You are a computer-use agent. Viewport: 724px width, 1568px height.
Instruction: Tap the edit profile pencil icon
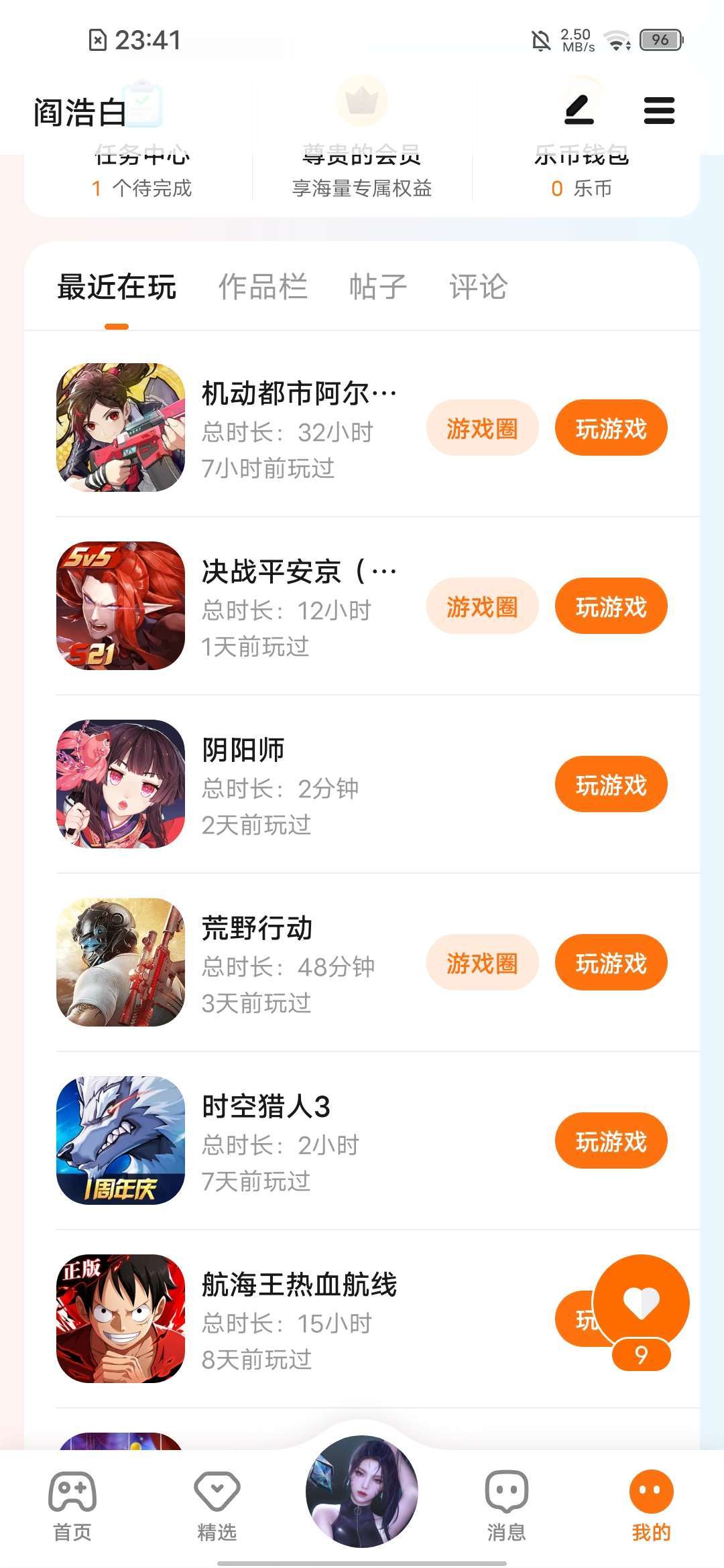point(579,111)
